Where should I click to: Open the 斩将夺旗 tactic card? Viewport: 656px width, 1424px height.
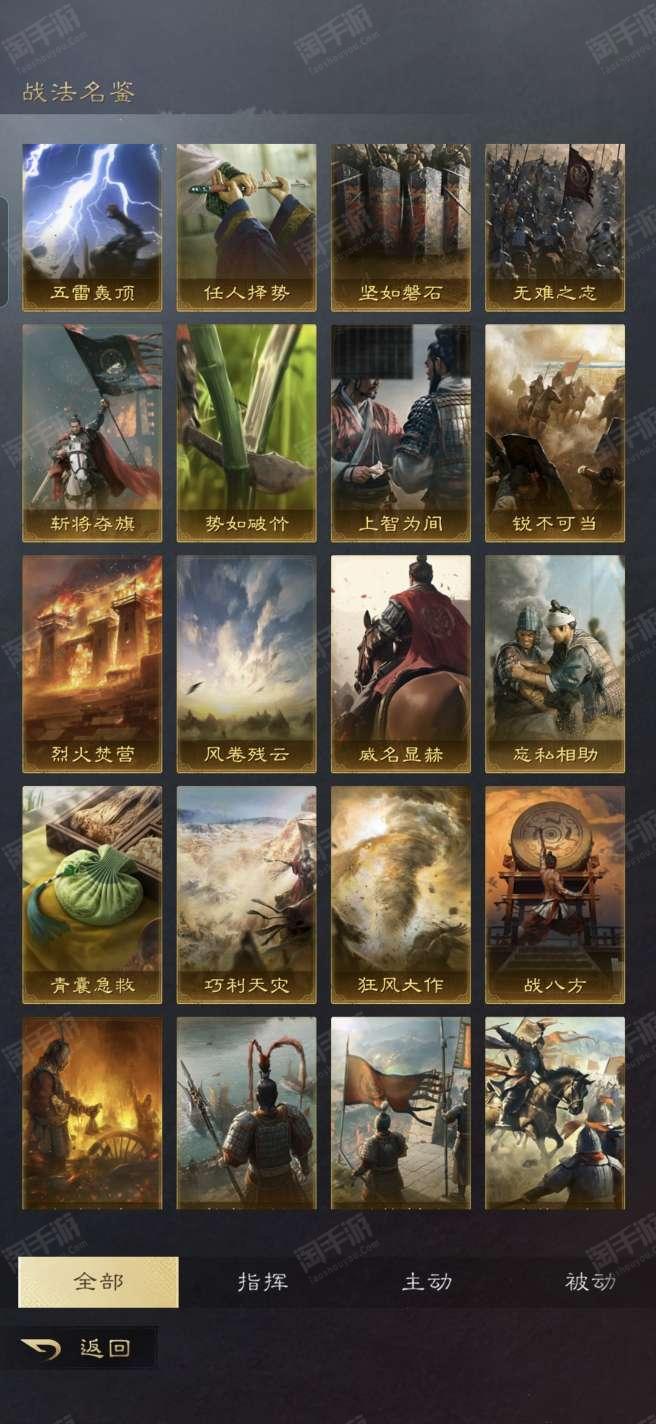92,433
